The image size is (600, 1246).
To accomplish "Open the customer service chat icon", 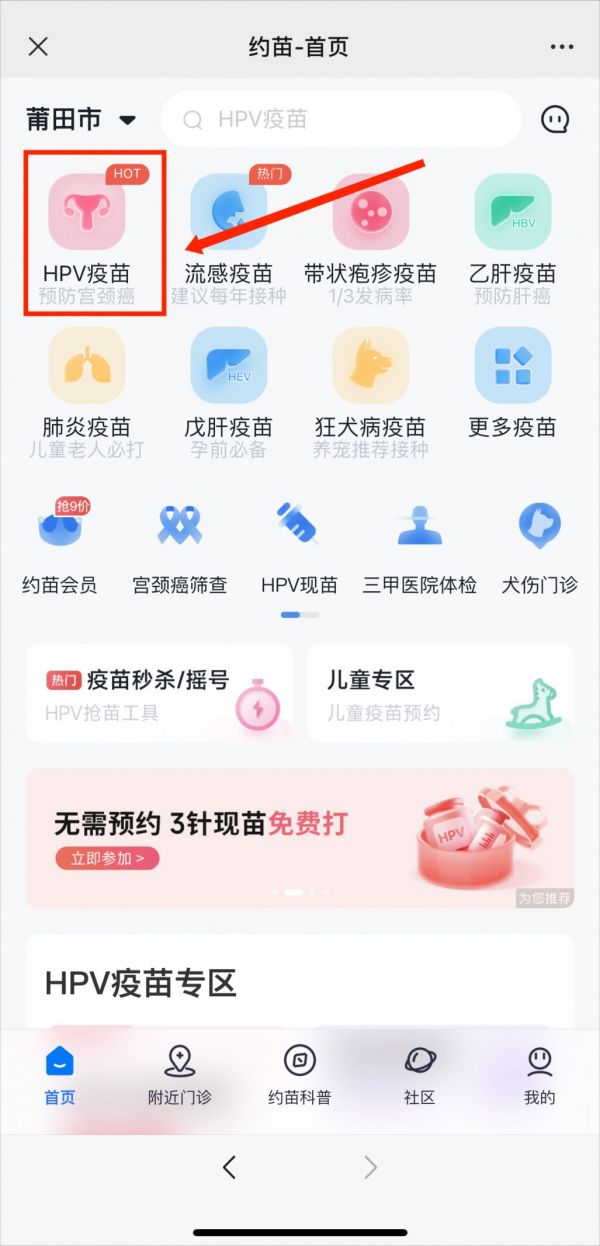I will pos(555,120).
